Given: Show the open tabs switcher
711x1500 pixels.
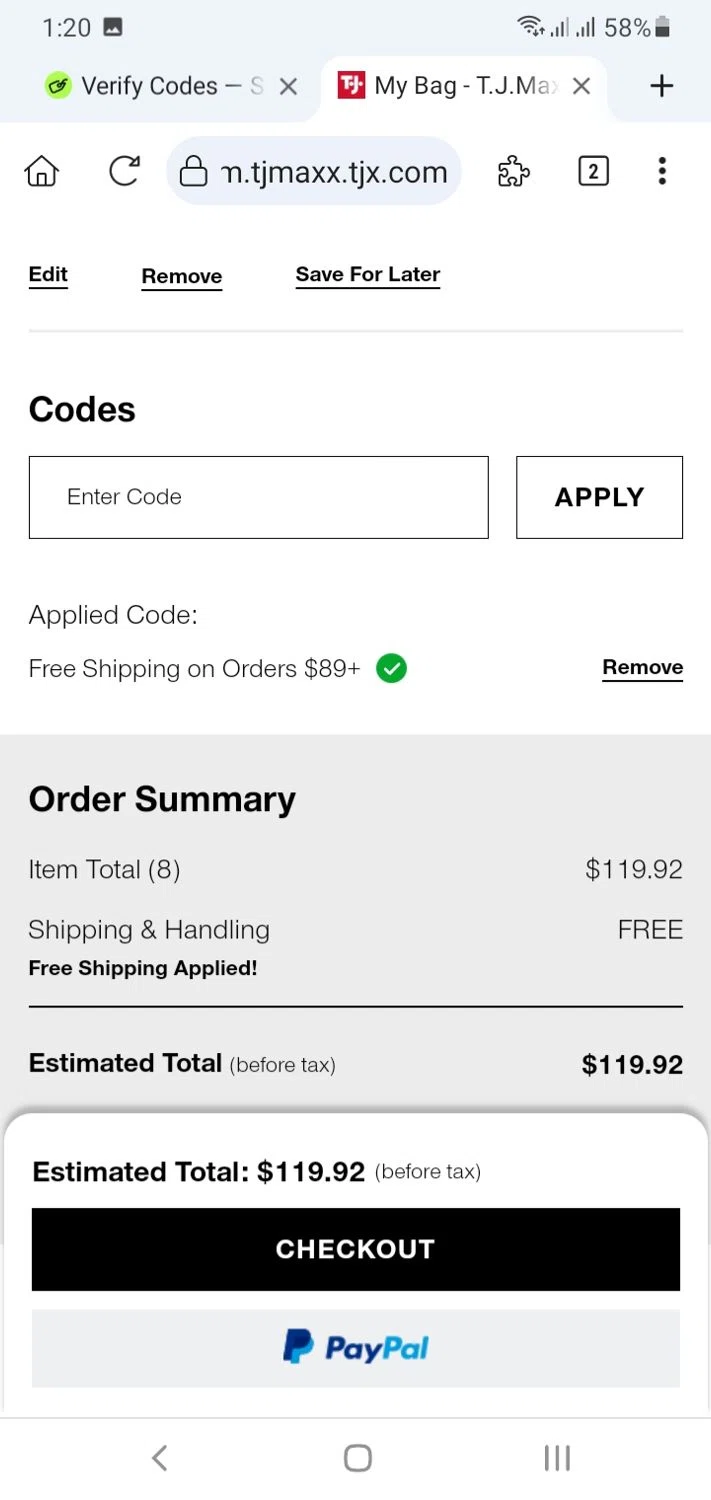Looking at the screenshot, I should point(593,172).
